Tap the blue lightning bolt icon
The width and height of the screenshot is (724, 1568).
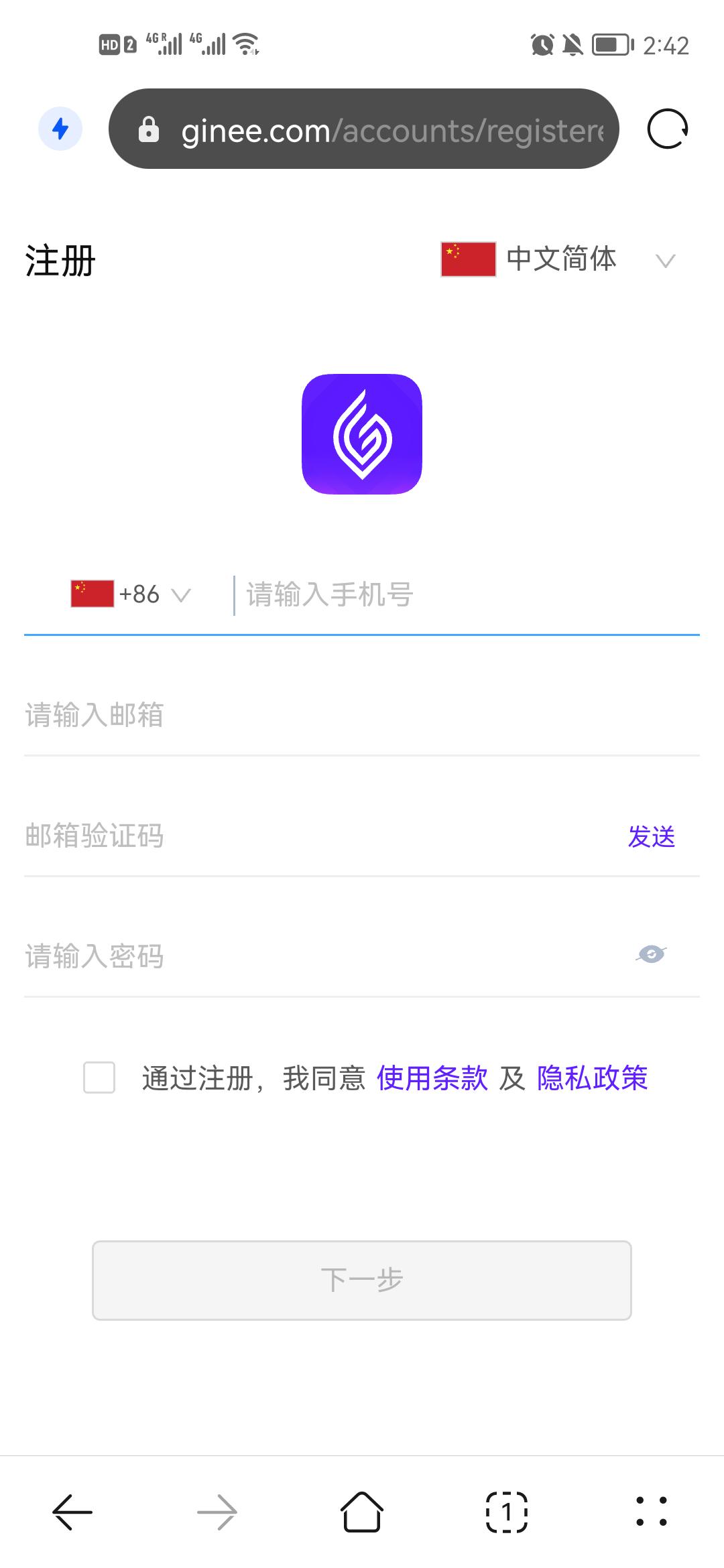click(x=60, y=129)
